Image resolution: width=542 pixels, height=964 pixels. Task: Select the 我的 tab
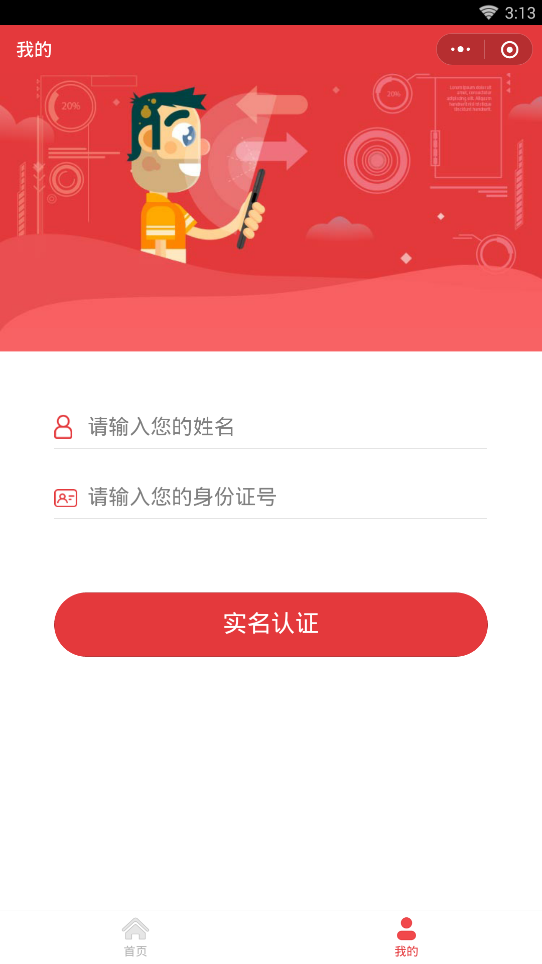click(x=406, y=937)
